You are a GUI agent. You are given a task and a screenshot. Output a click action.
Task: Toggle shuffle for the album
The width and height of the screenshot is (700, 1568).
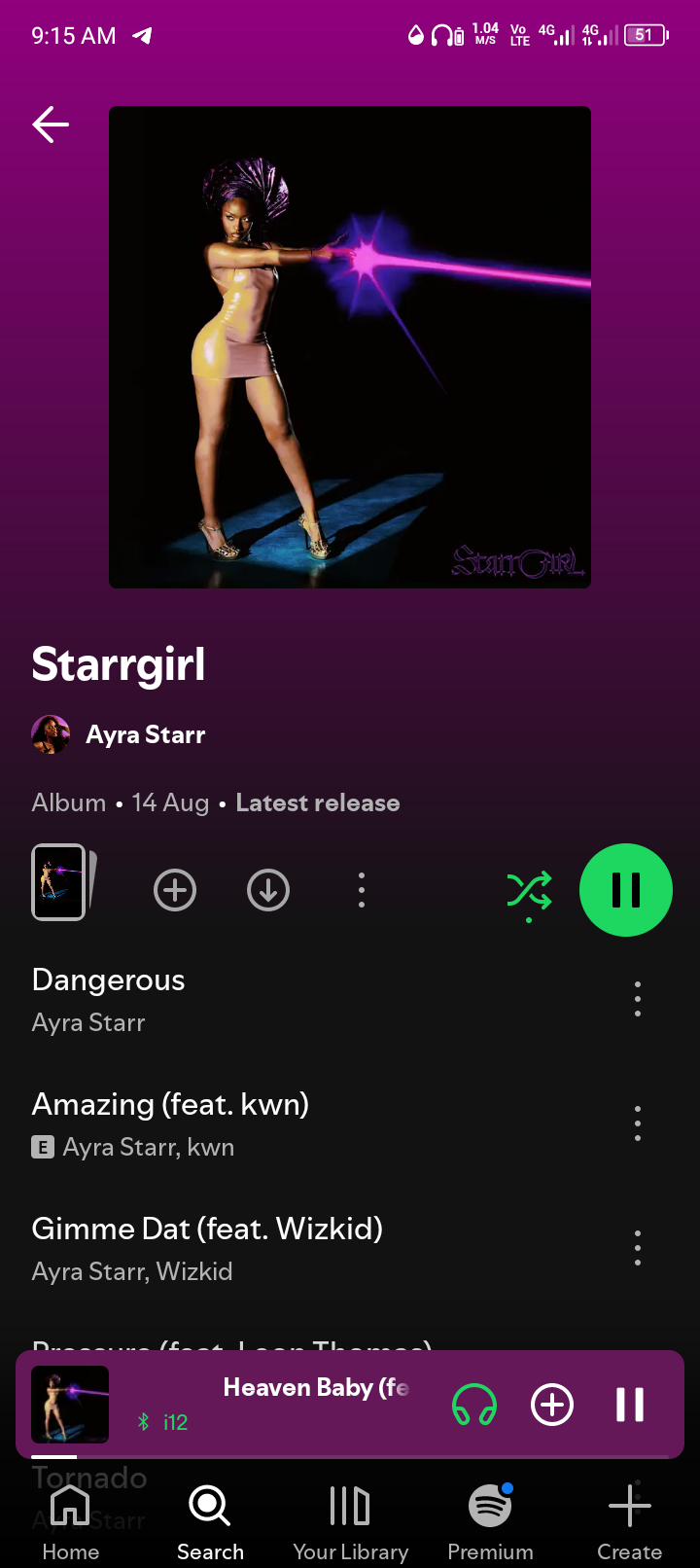[x=529, y=891]
